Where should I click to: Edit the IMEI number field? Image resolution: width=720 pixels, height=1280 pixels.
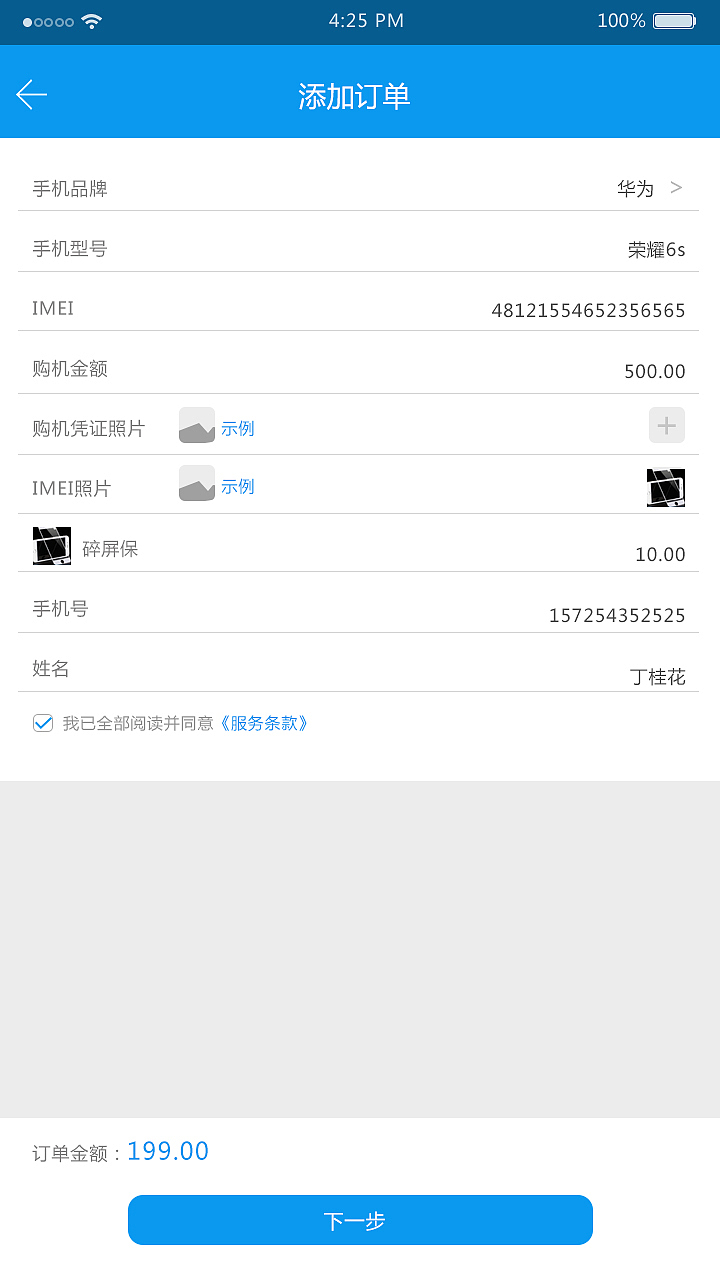pyautogui.click(x=588, y=310)
